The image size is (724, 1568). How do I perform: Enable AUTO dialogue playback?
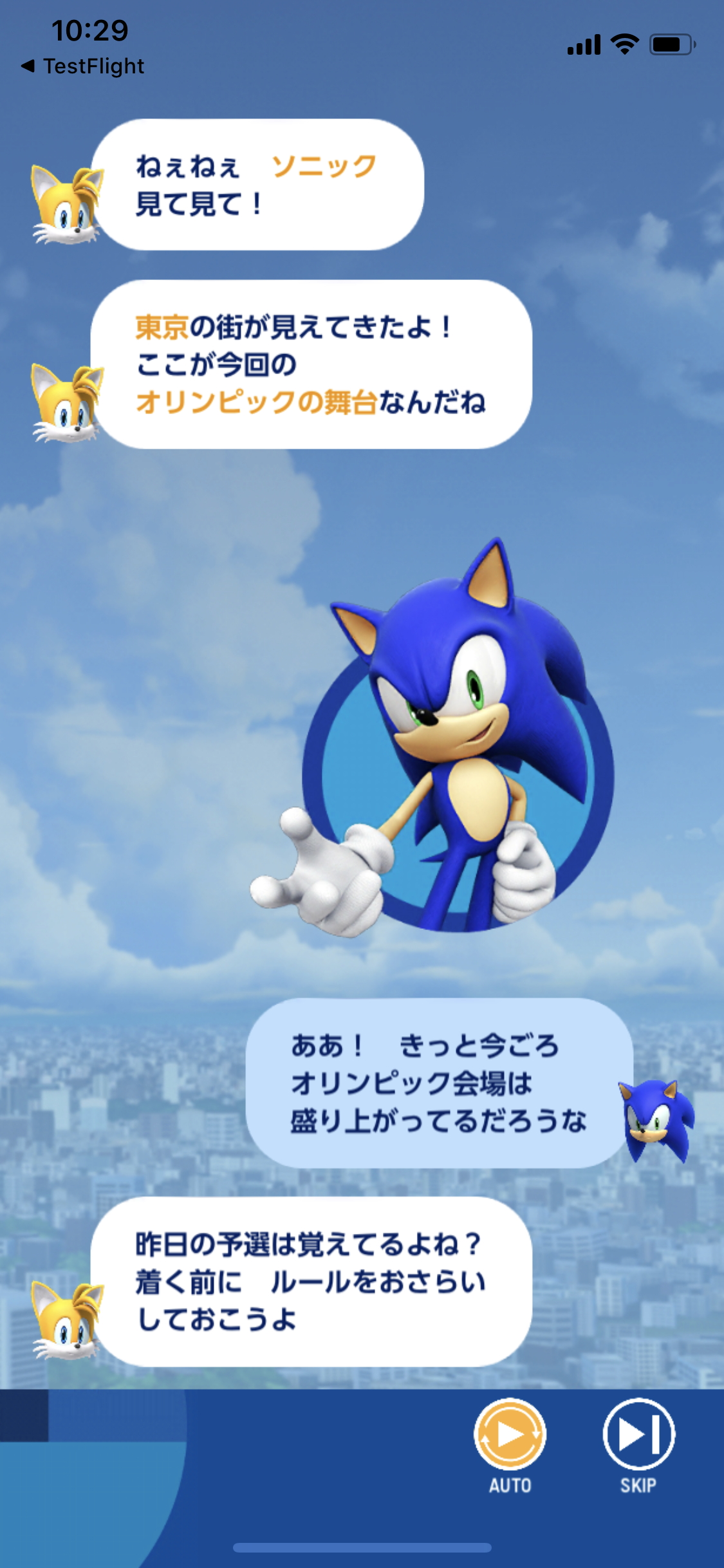click(510, 1435)
